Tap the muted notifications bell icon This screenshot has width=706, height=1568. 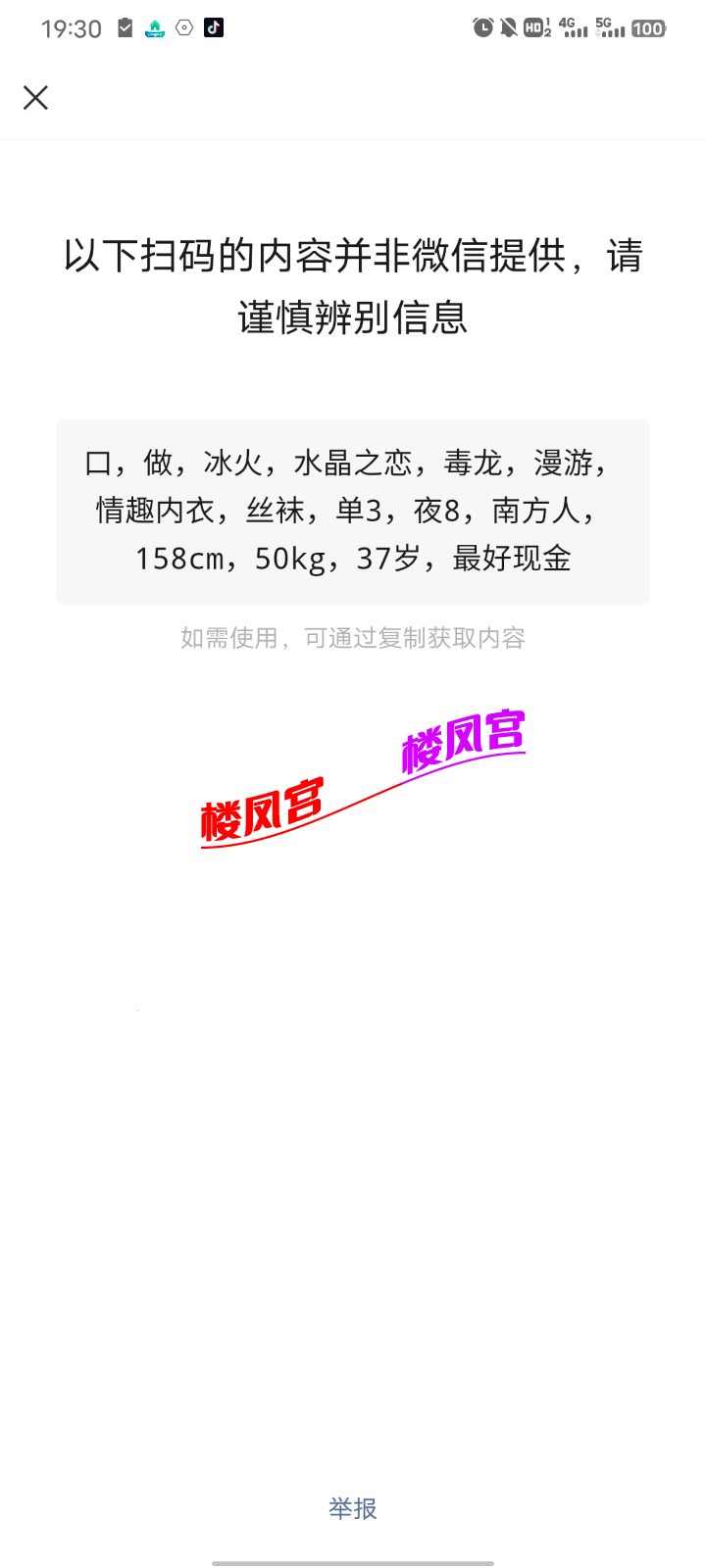point(507,27)
